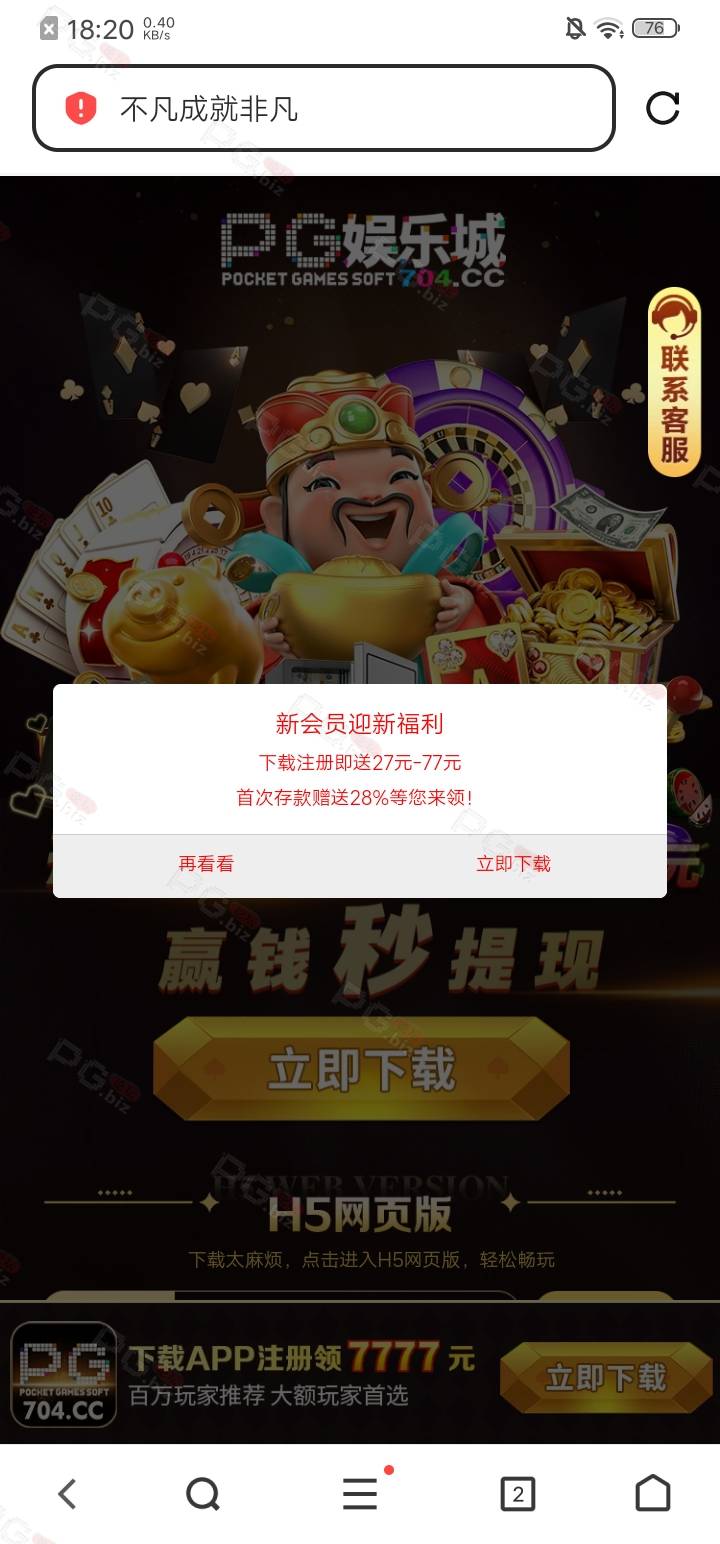This screenshot has width=720, height=1544.
Task: Dismiss the dialog with 再看看
Action: tap(206, 864)
